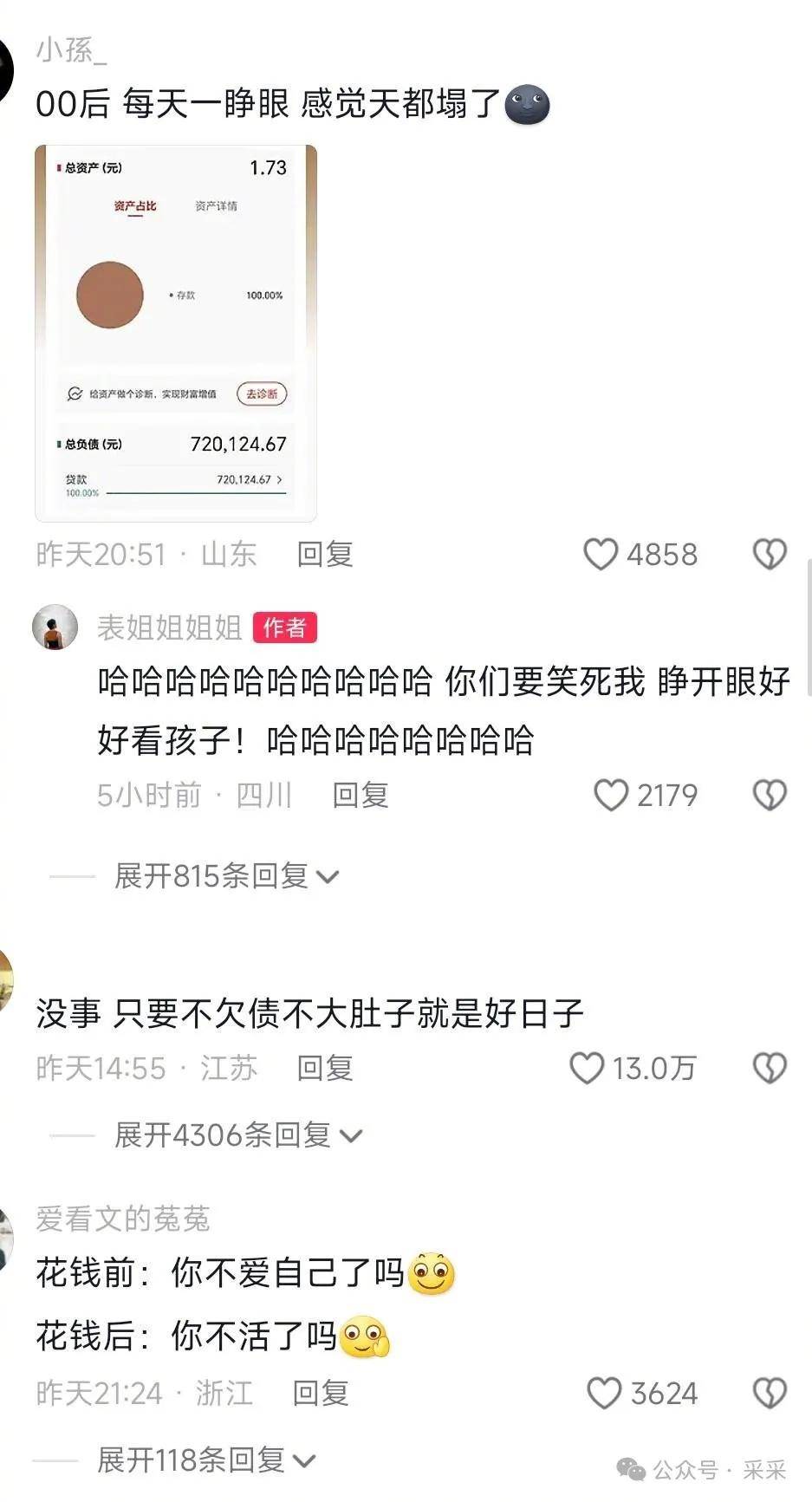Viewport: 812px width, 1502px height.
Task: Reply to the 江苏 comment about 不欠债
Action: coord(325,1068)
